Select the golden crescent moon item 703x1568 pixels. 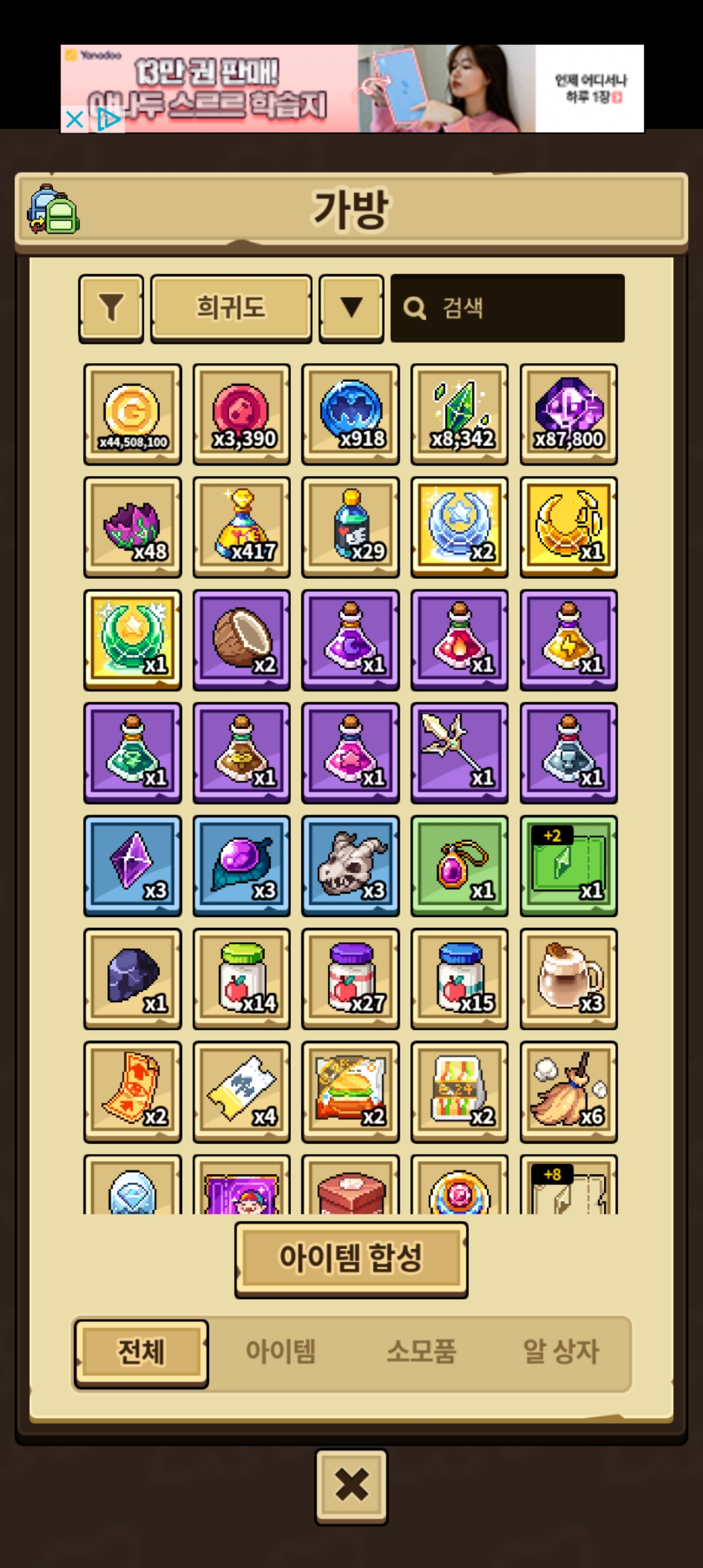coord(568,527)
